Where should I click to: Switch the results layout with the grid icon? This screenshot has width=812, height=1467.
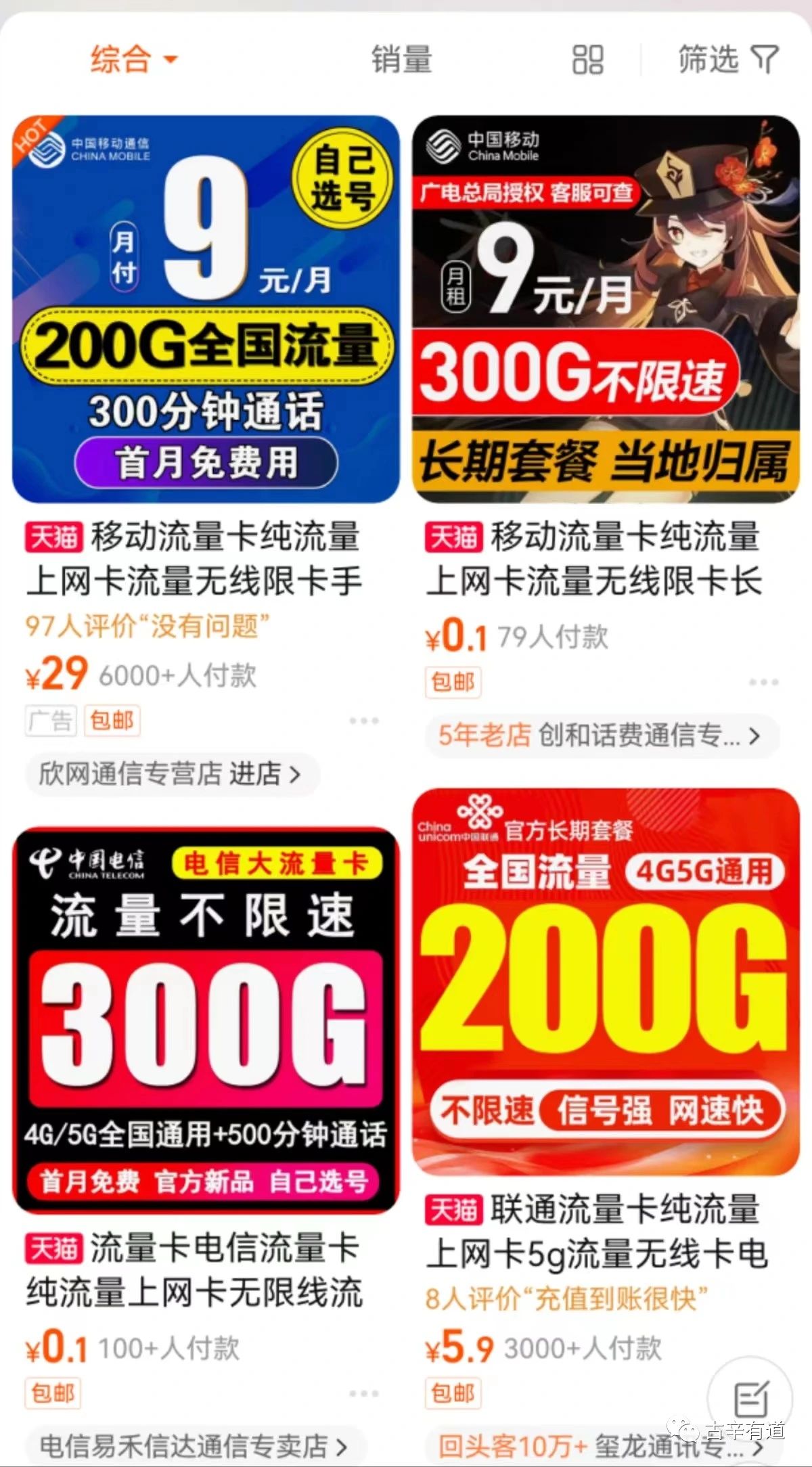[587, 60]
